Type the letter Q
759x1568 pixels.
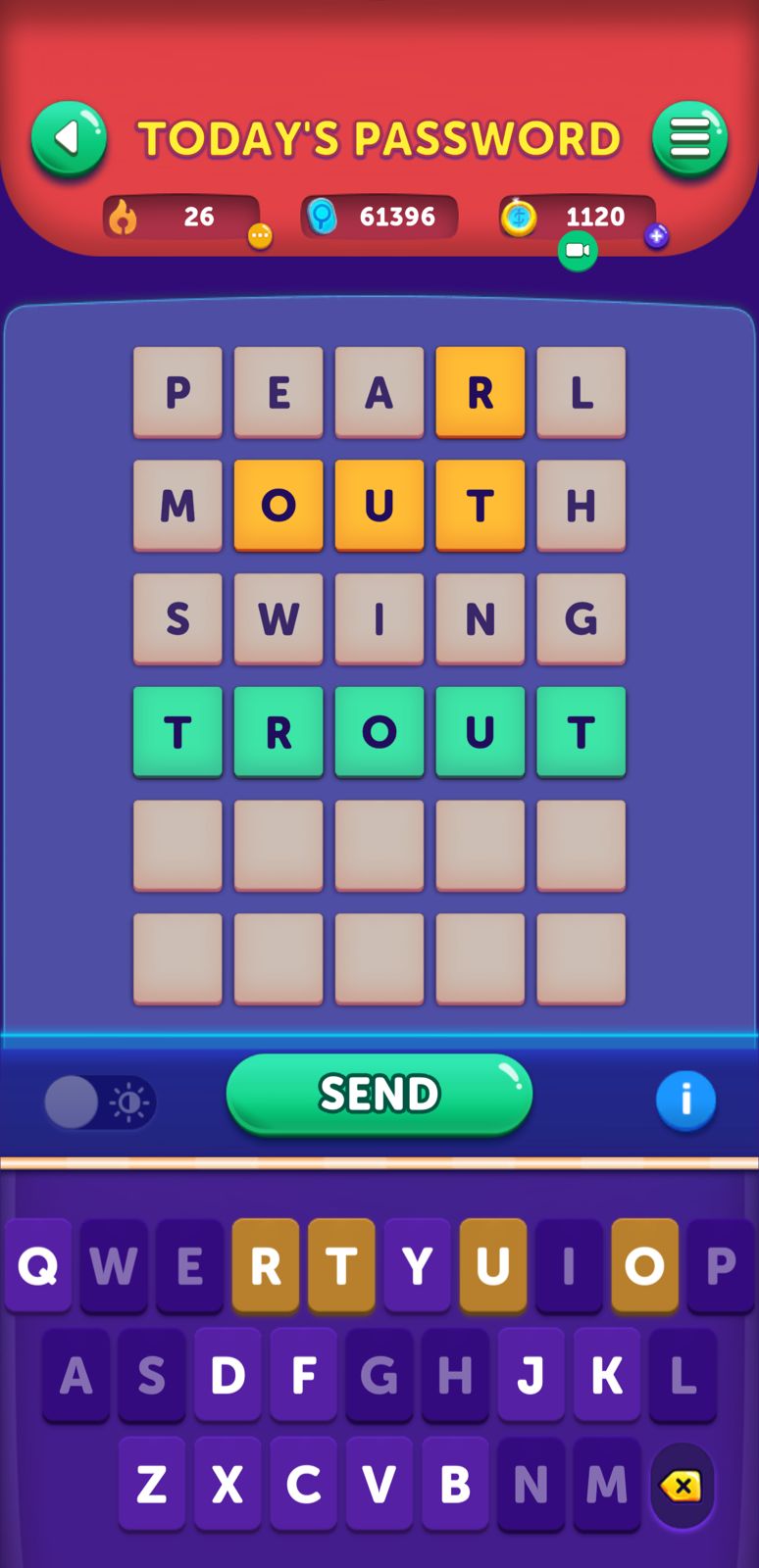pos(38,1266)
